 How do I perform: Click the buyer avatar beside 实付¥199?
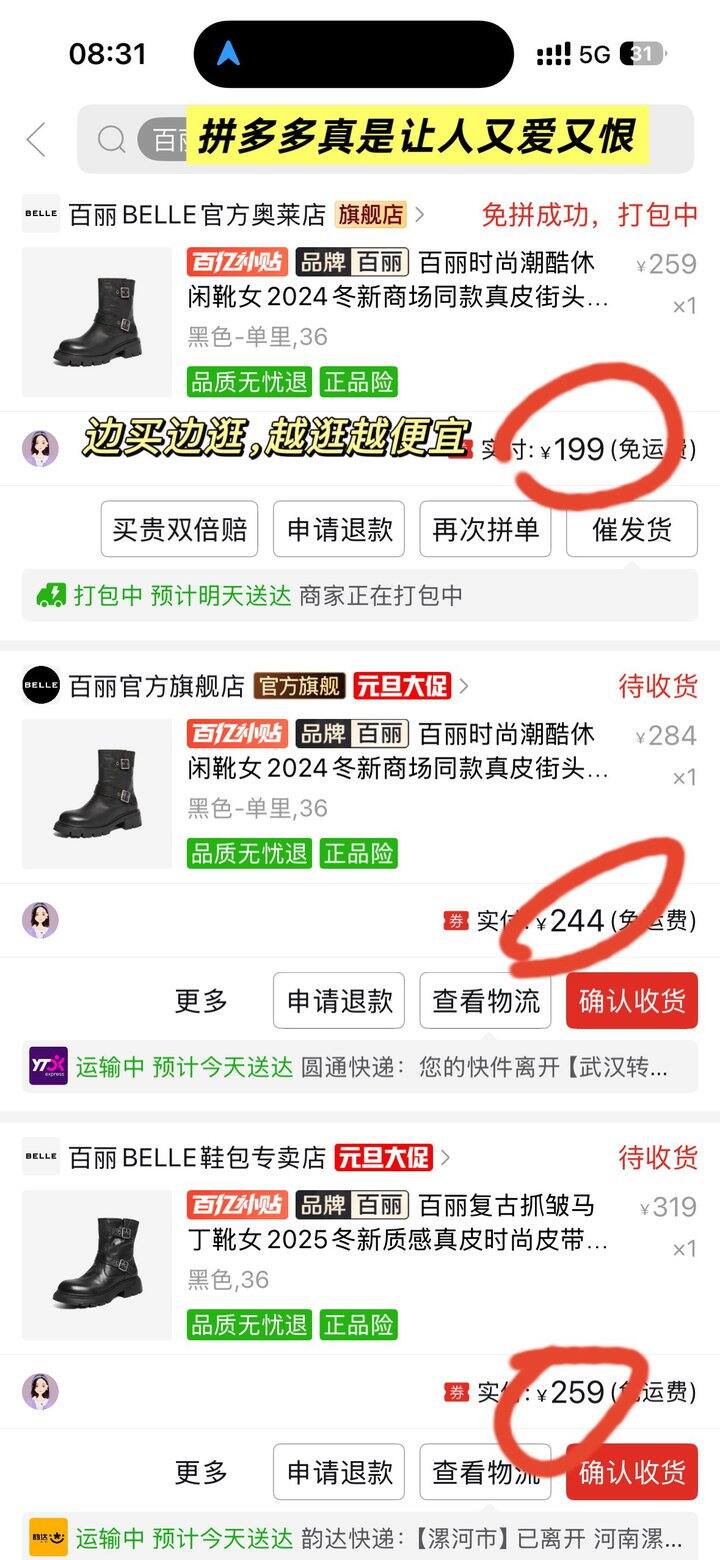[x=41, y=447]
